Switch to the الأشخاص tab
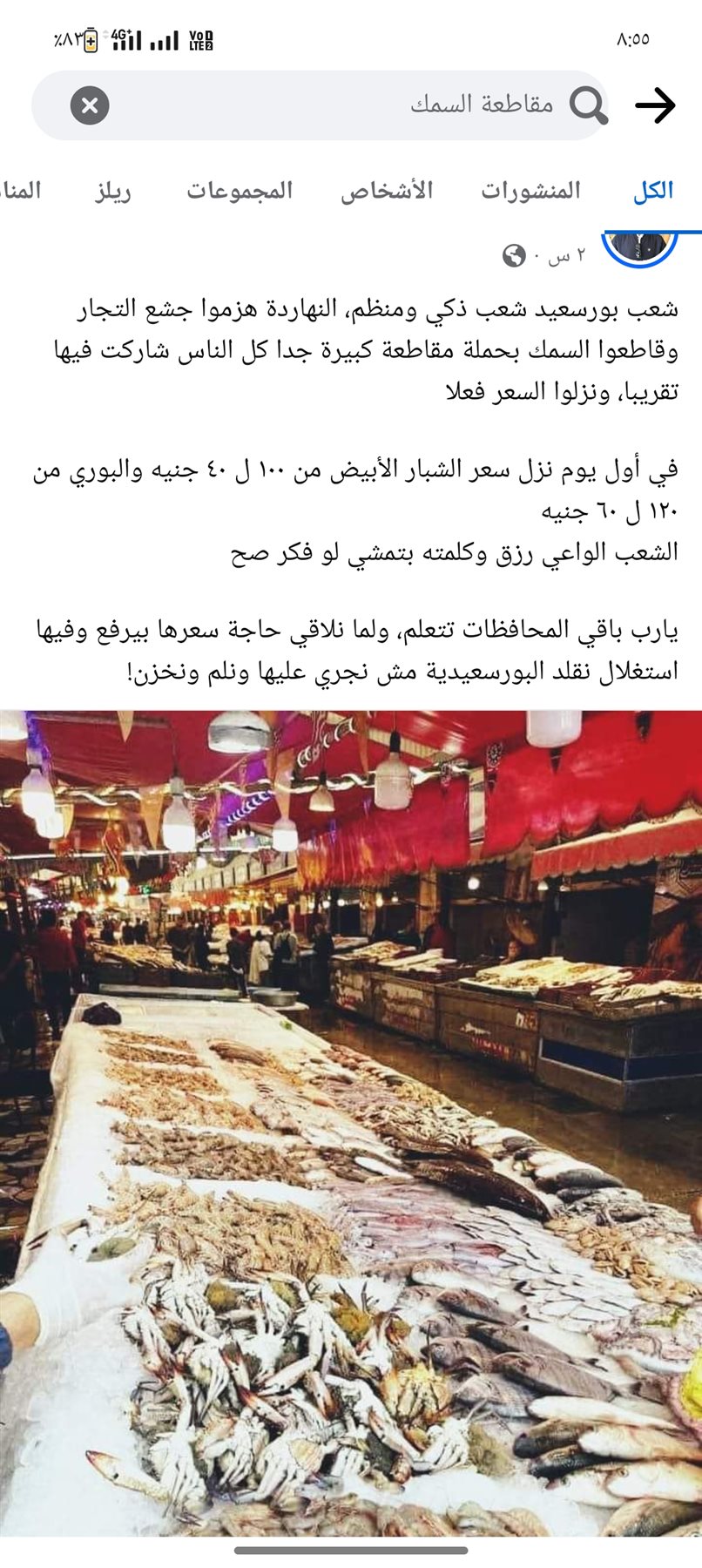The width and height of the screenshot is (702, 1568). [386, 190]
